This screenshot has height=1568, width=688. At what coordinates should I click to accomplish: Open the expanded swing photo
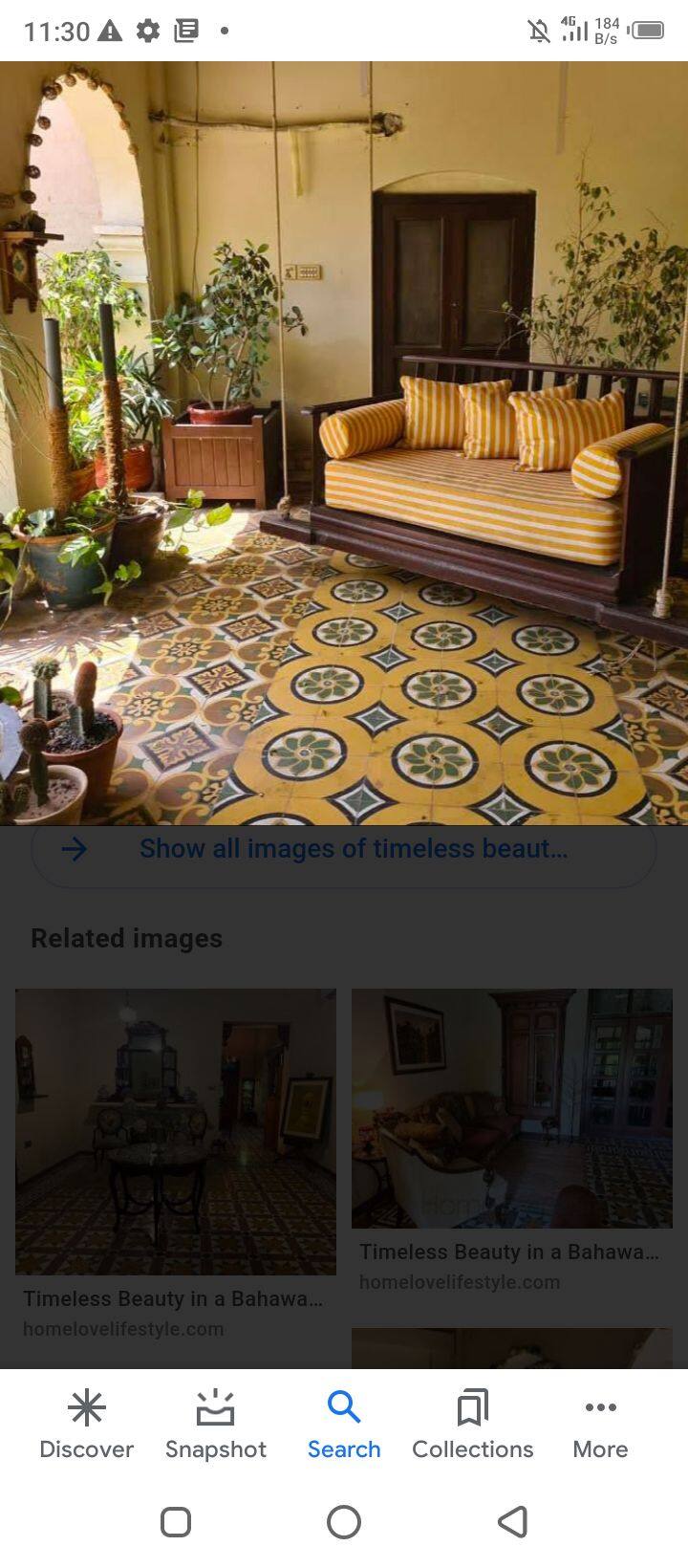click(344, 442)
